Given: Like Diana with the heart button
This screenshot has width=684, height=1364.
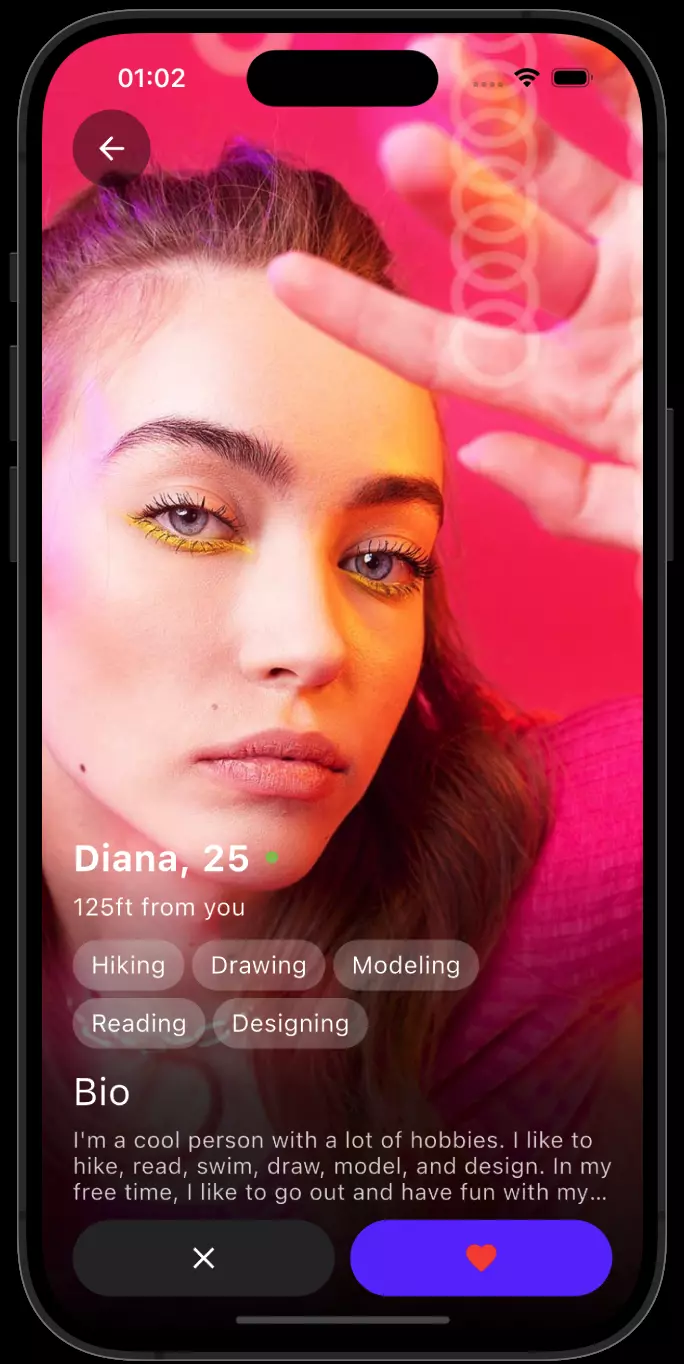Looking at the screenshot, I should coord(481,1258).
